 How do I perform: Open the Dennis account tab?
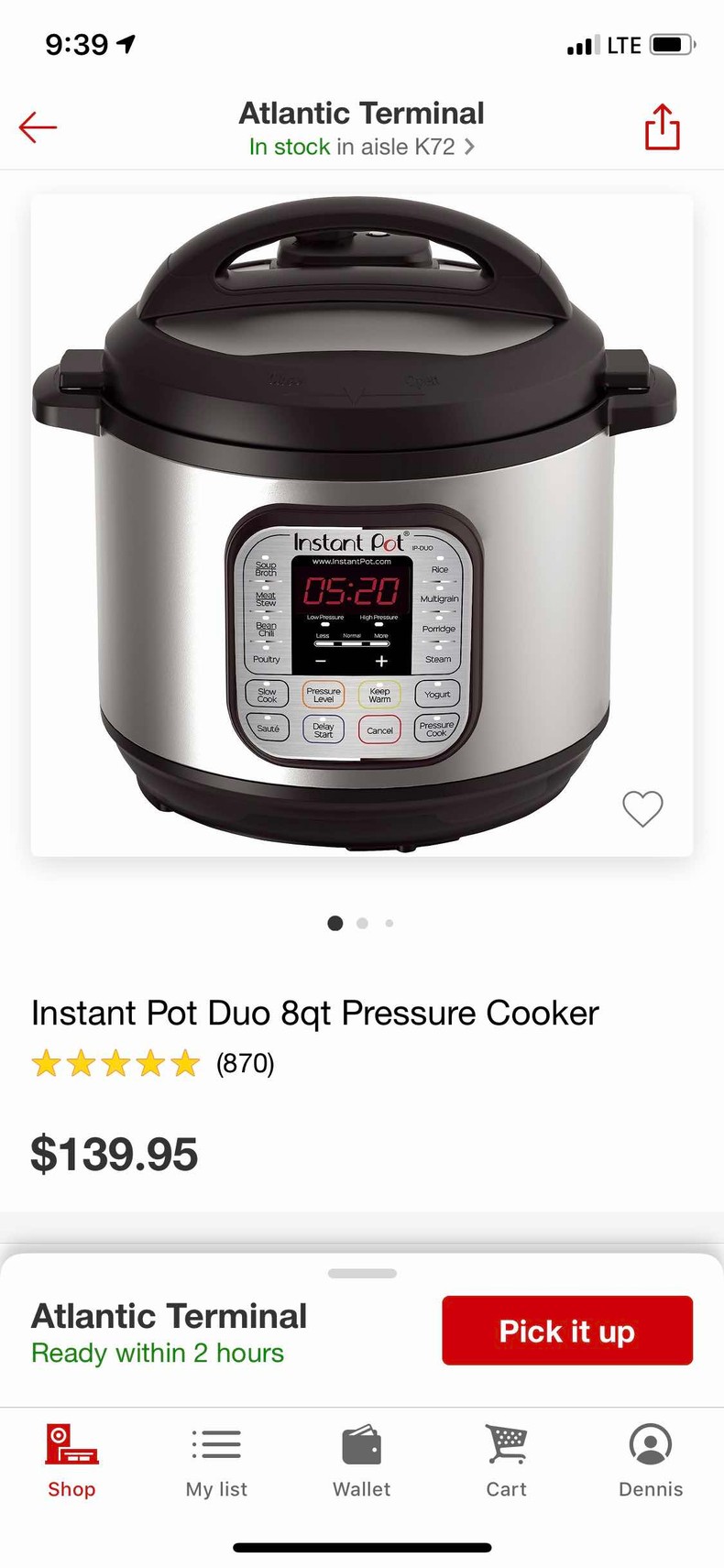coord(651,1461)
